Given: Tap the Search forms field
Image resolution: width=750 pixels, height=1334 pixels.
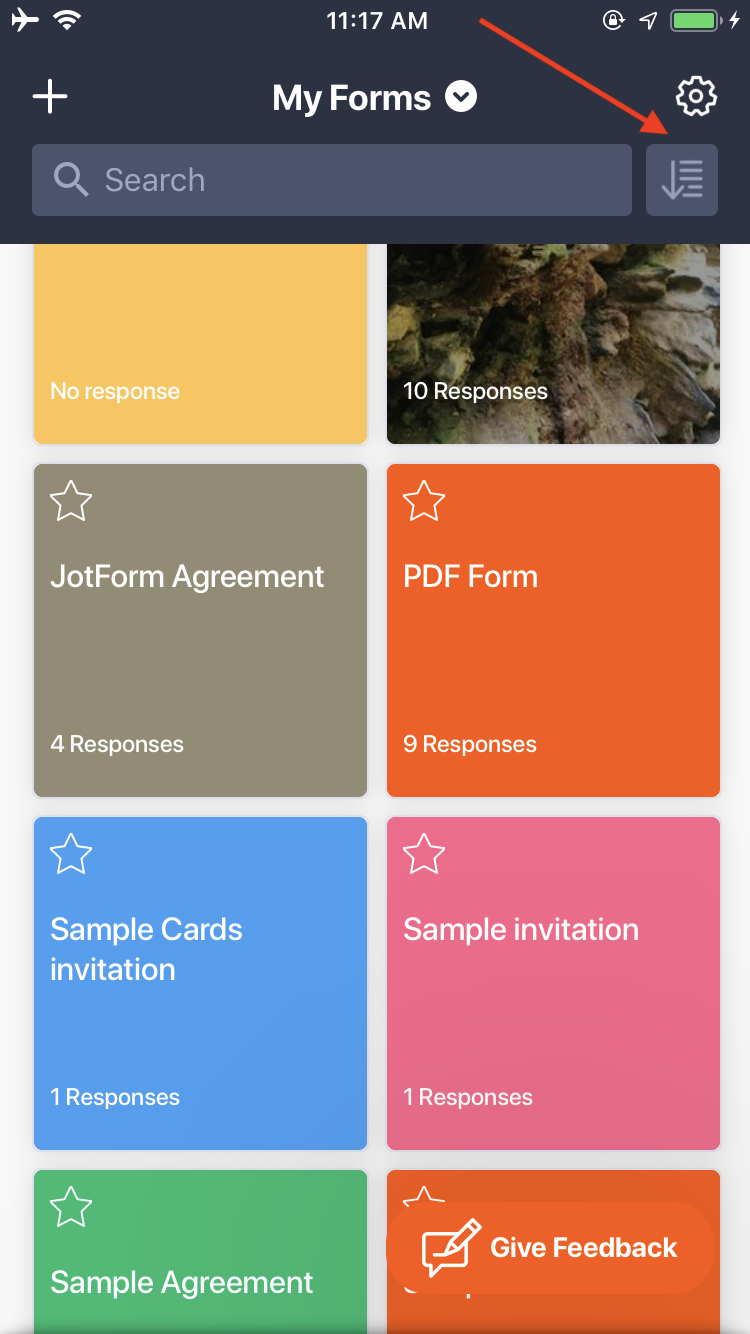Looking at the screenshot, I should coord(332,180).
